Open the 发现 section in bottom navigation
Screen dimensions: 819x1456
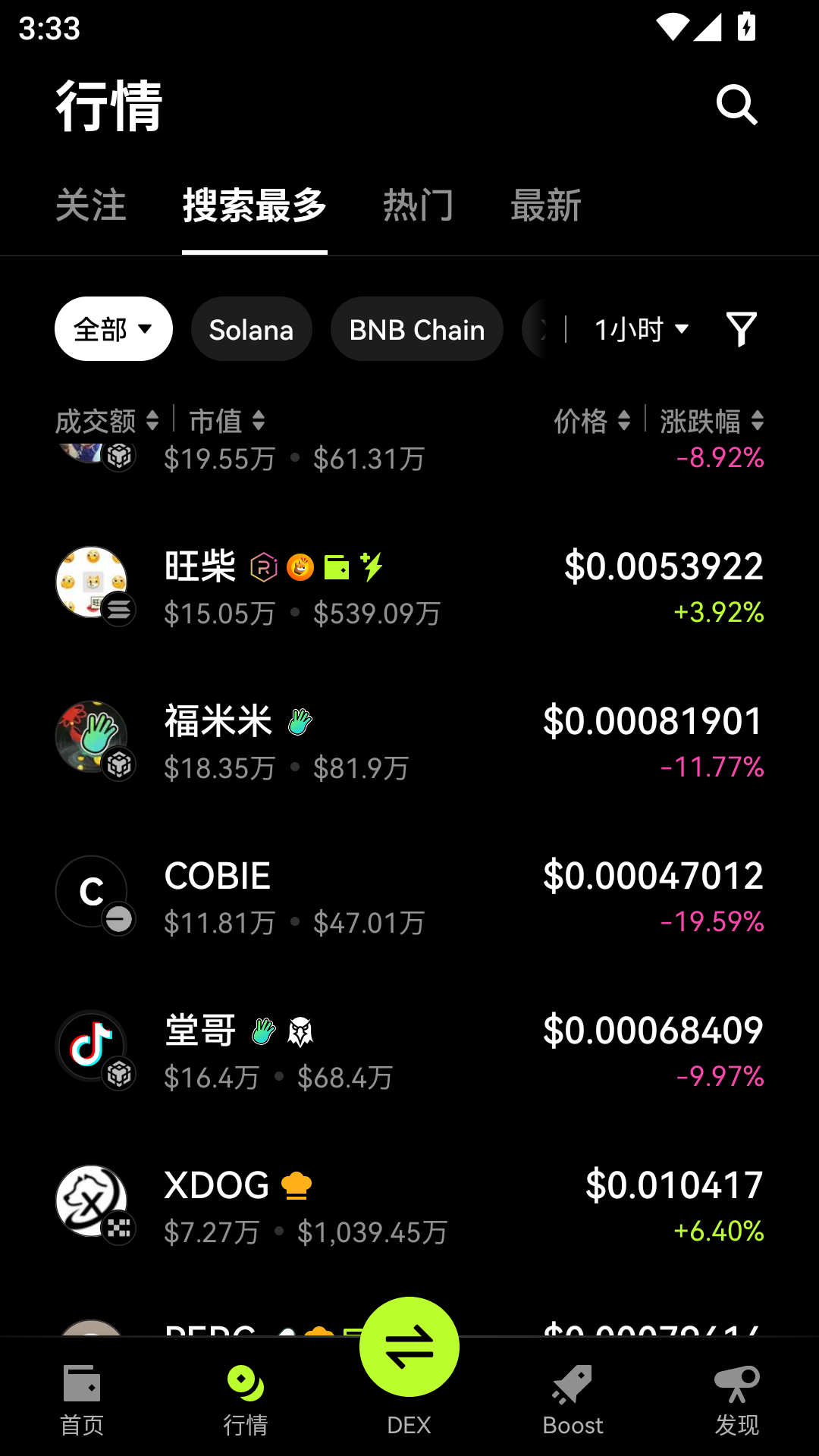(x=736, y=1399)
